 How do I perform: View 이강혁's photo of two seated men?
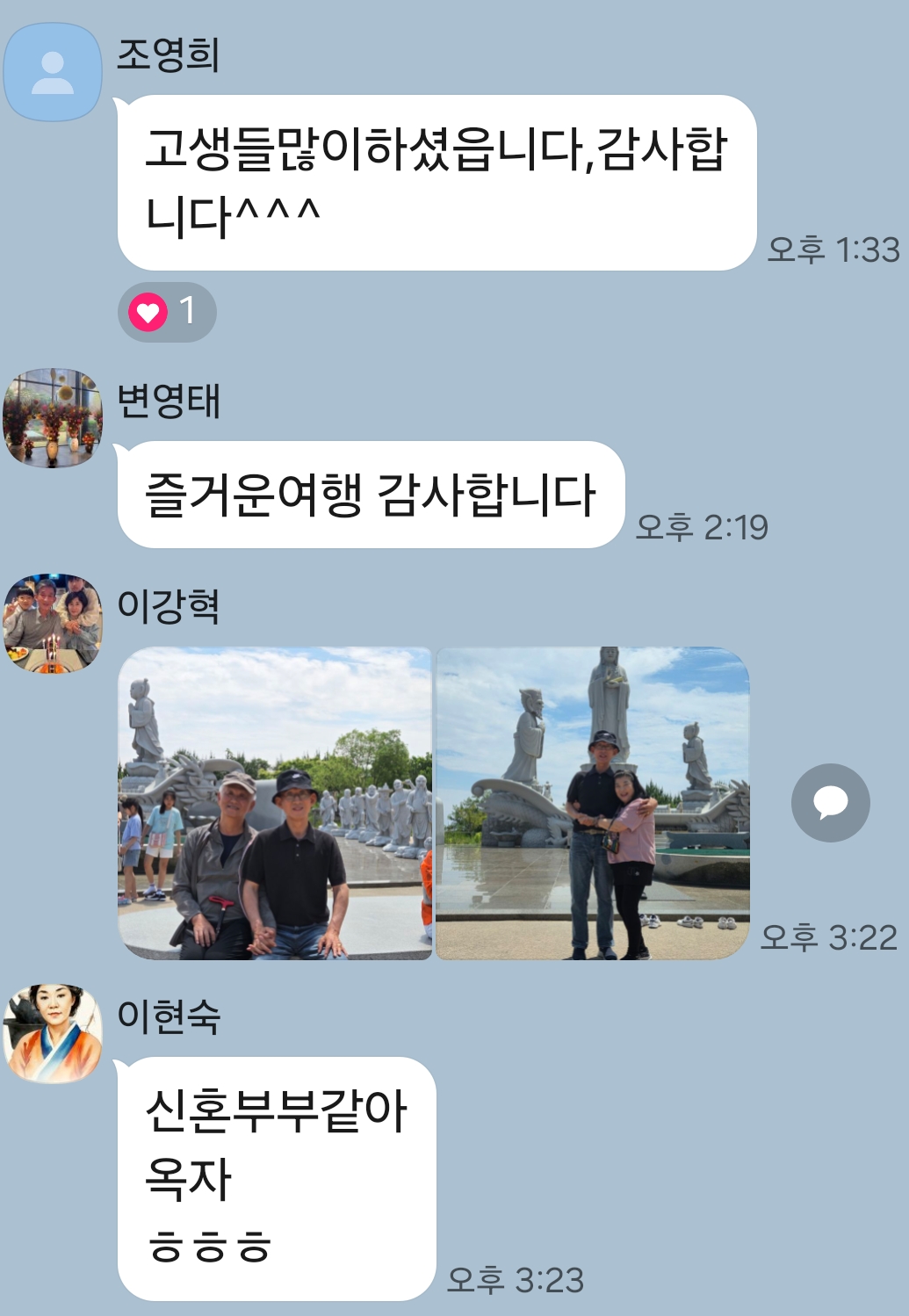pyautogui.click(x=275, y=803)
